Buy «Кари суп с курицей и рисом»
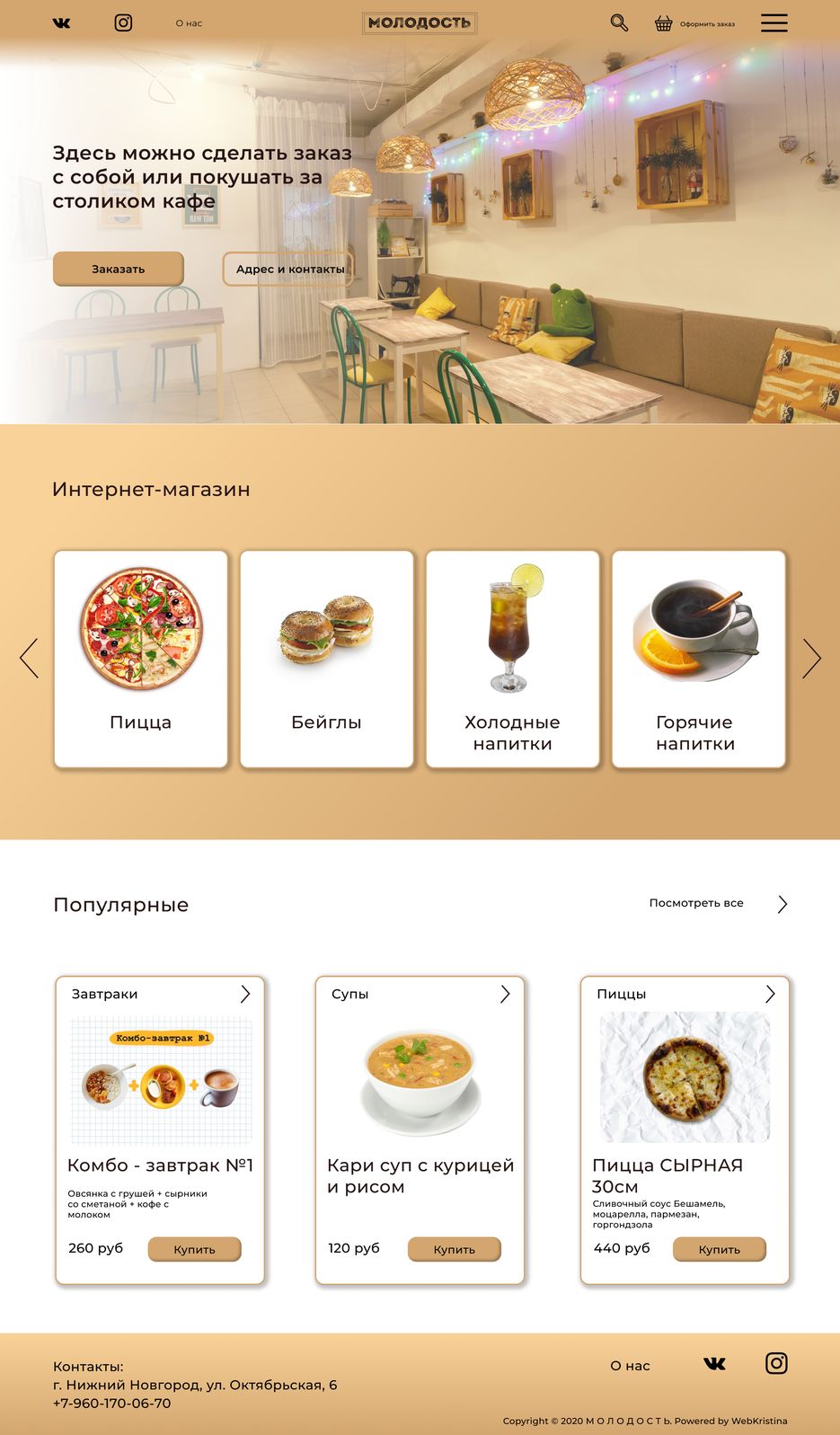Screen dimensions: 840x1435 [454, 1249]
